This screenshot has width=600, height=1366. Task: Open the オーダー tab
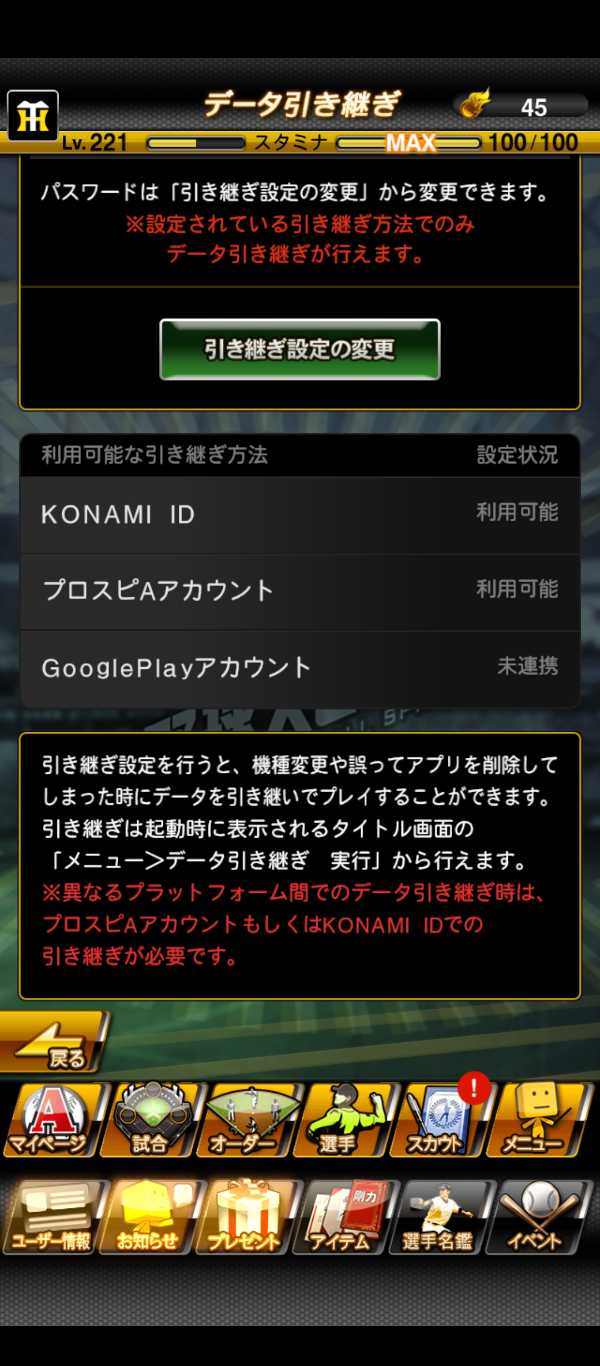point(249,1120)
